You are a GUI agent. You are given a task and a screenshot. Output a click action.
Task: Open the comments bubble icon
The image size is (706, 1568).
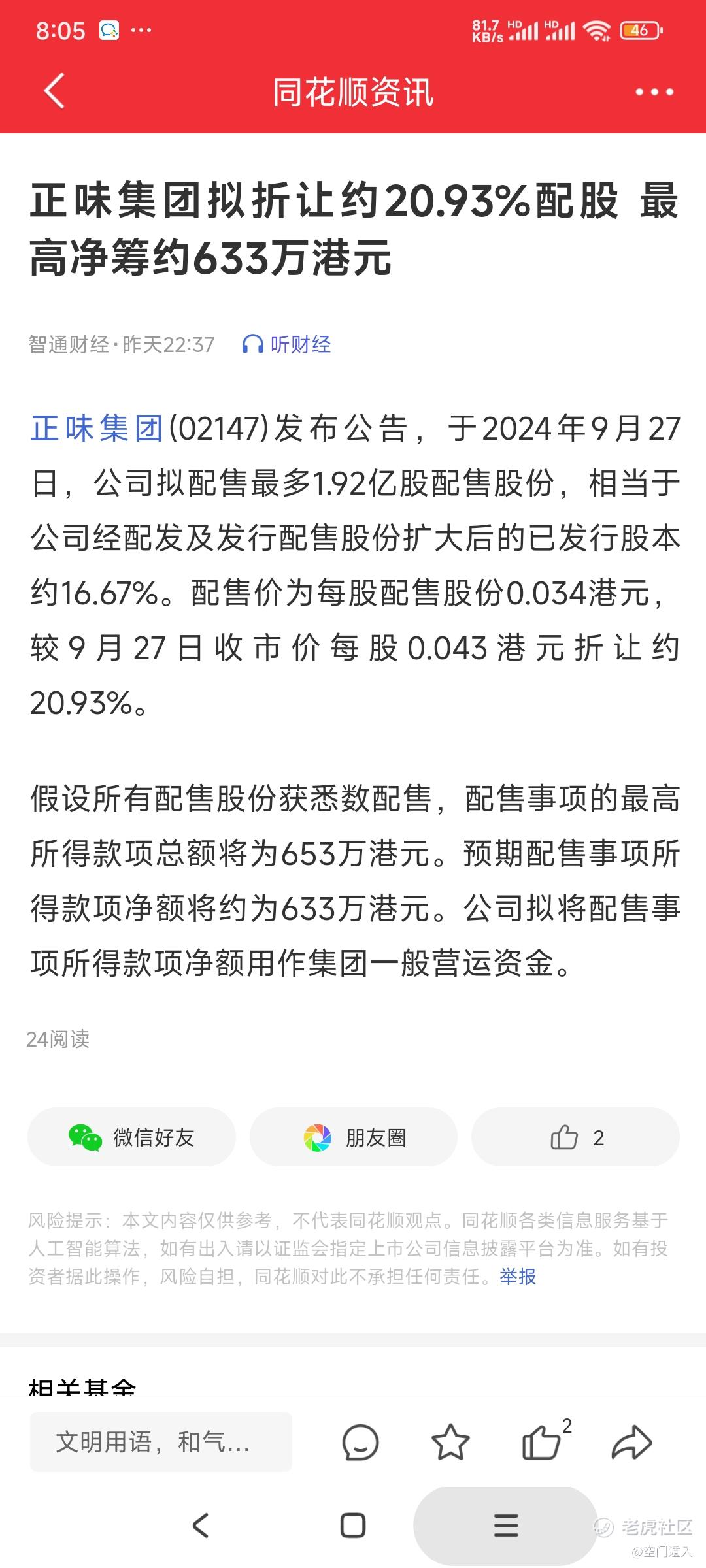(360, 1442)
